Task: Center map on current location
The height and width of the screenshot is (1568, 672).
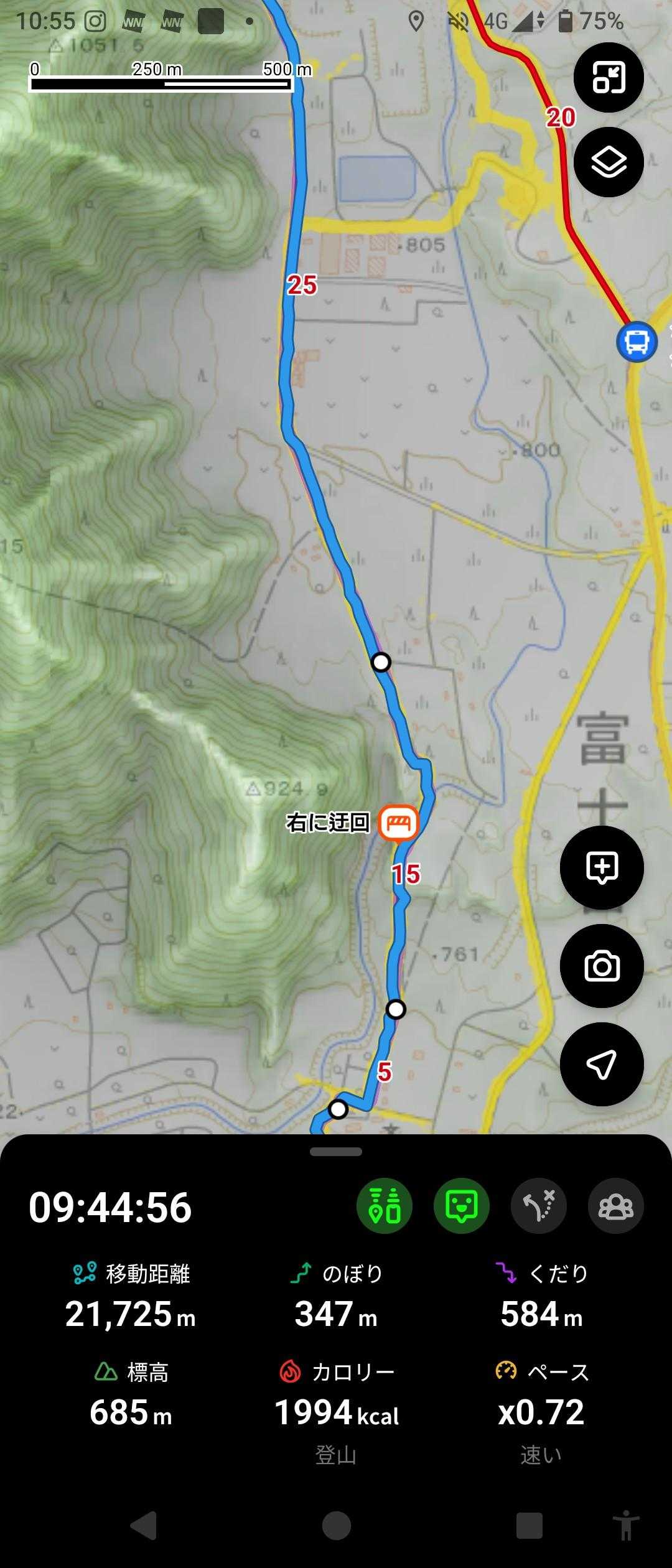Action: [601, 1064]
